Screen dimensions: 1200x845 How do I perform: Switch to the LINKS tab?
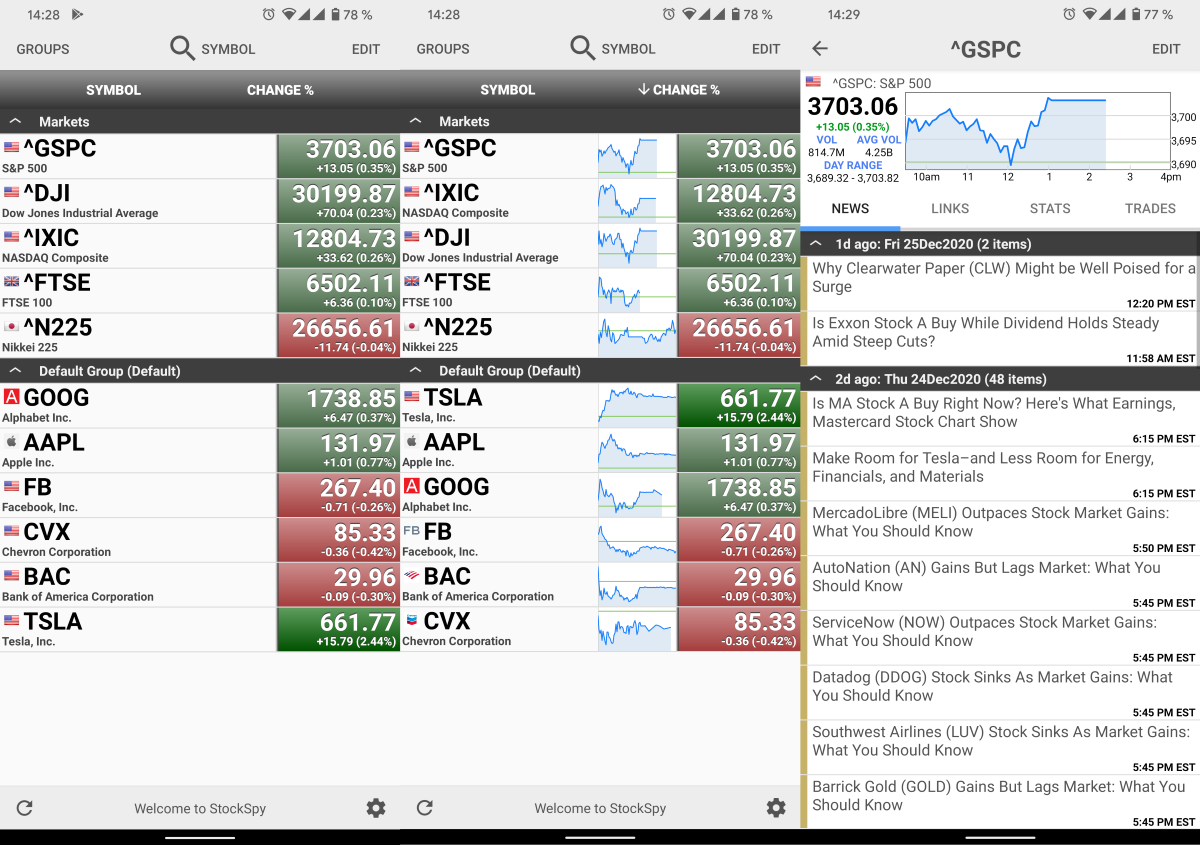tap(950, 208)
